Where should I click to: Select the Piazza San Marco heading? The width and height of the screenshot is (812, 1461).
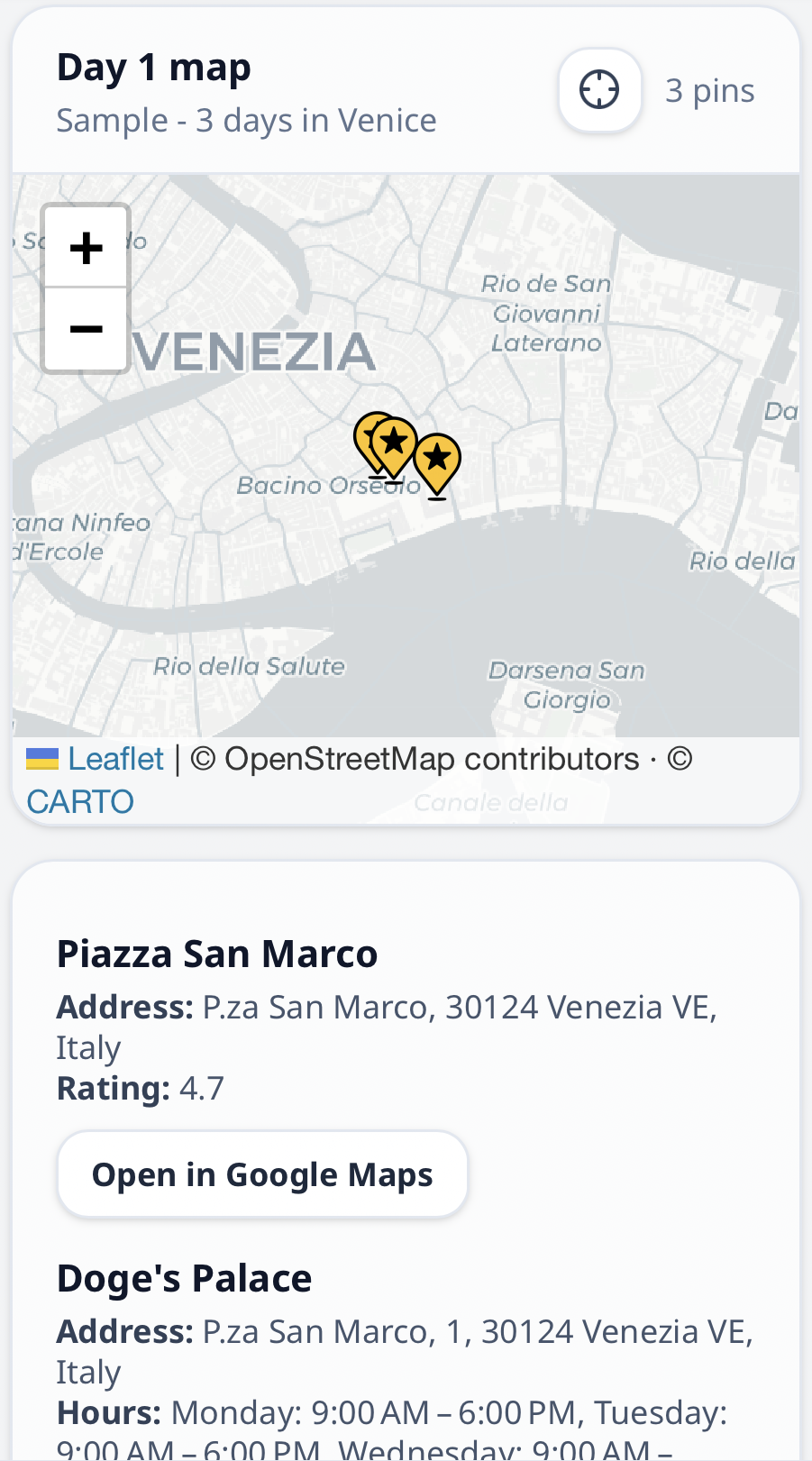[217, 953]
